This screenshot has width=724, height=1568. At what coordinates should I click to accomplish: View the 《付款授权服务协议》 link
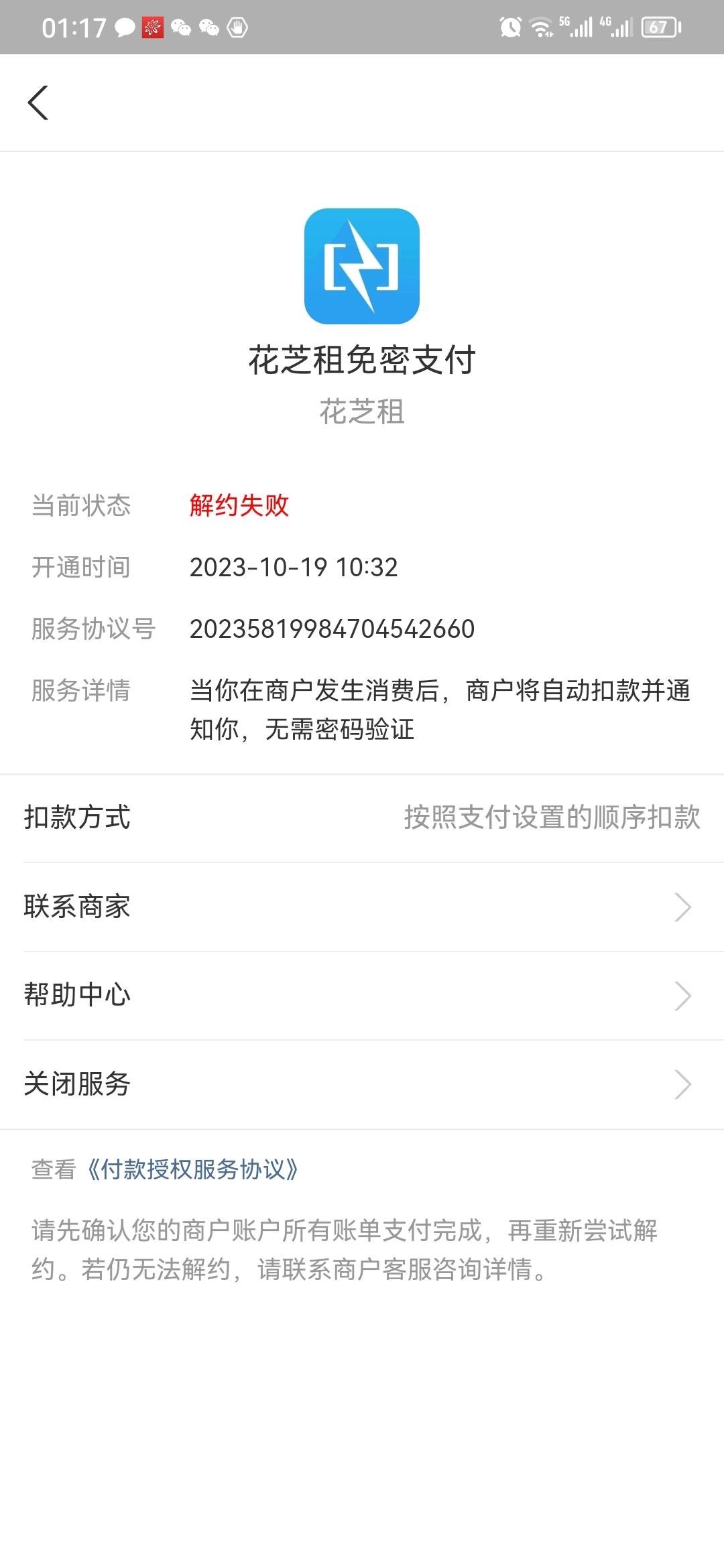click(193, 1169)
